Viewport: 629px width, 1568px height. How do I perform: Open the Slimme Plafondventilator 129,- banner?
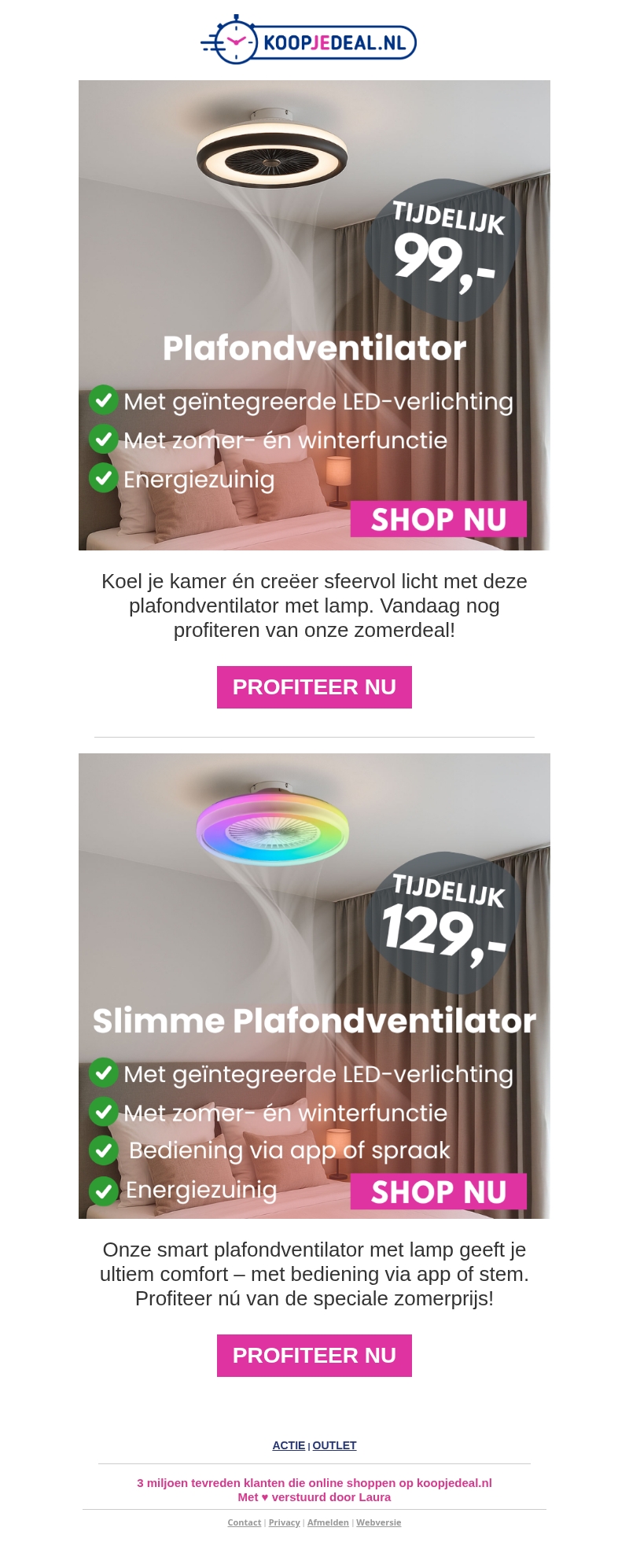point(314,986)
